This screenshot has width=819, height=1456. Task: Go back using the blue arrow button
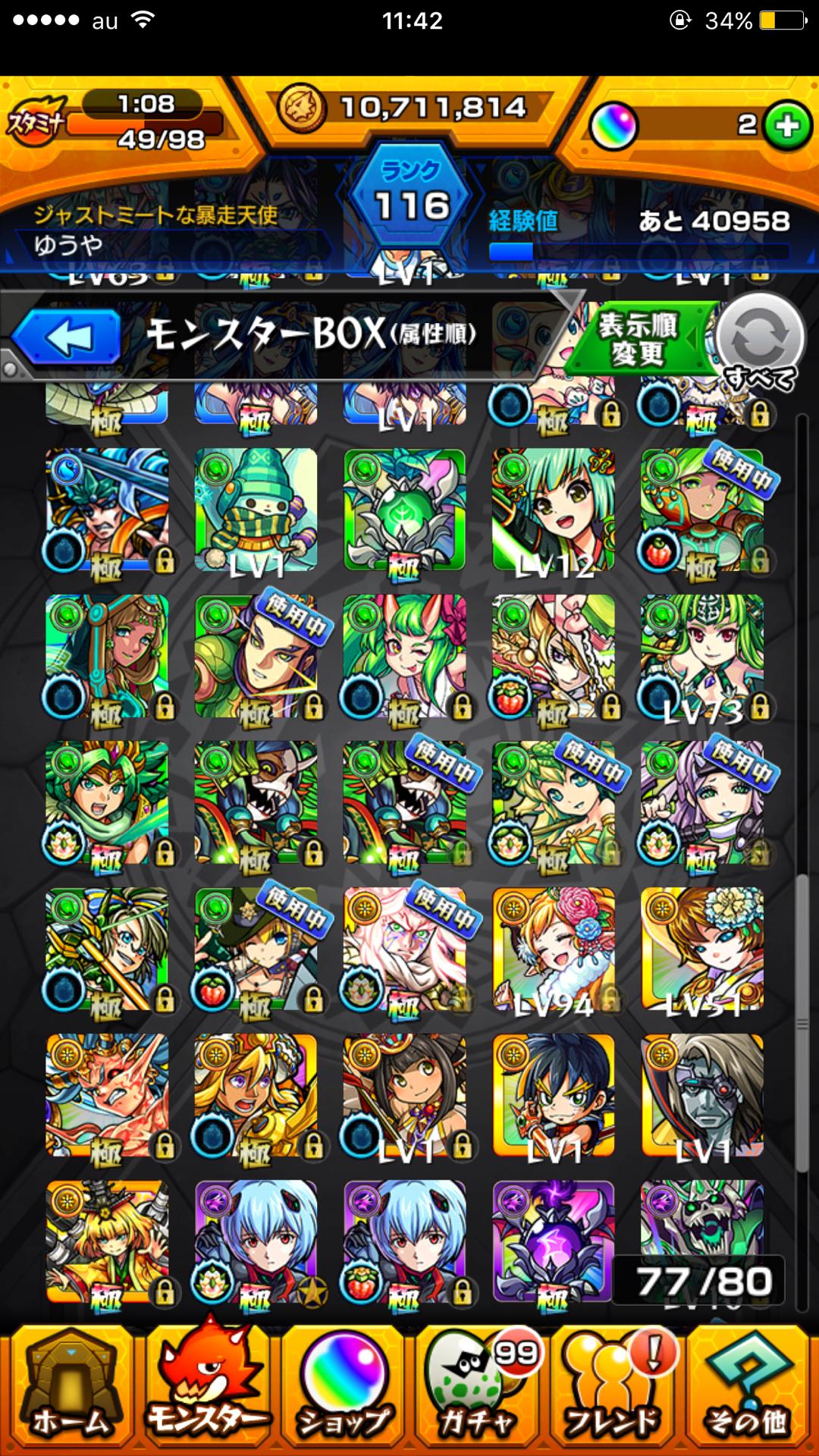tap(67, 337)
